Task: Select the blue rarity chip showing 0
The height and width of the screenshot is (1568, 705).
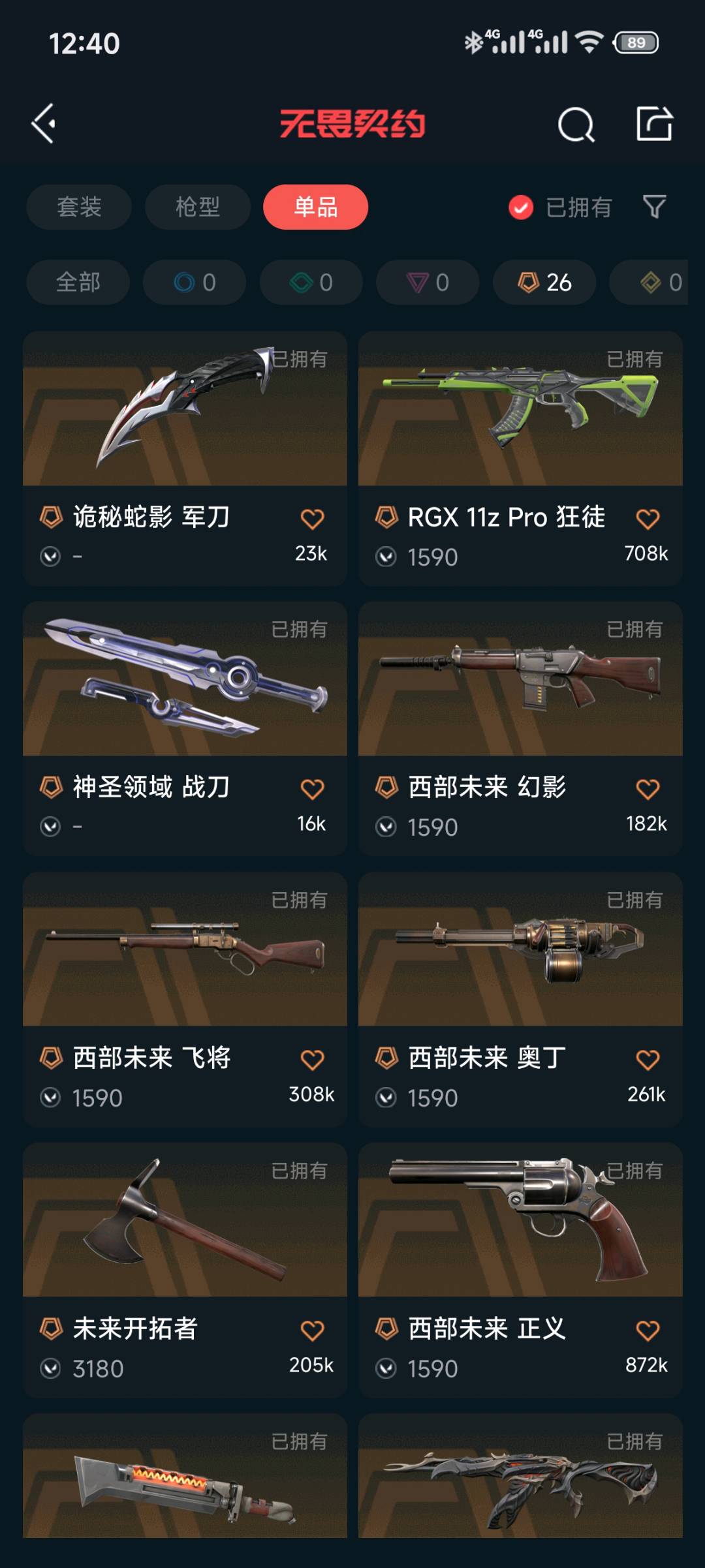Action: click(x=195, y=283)
